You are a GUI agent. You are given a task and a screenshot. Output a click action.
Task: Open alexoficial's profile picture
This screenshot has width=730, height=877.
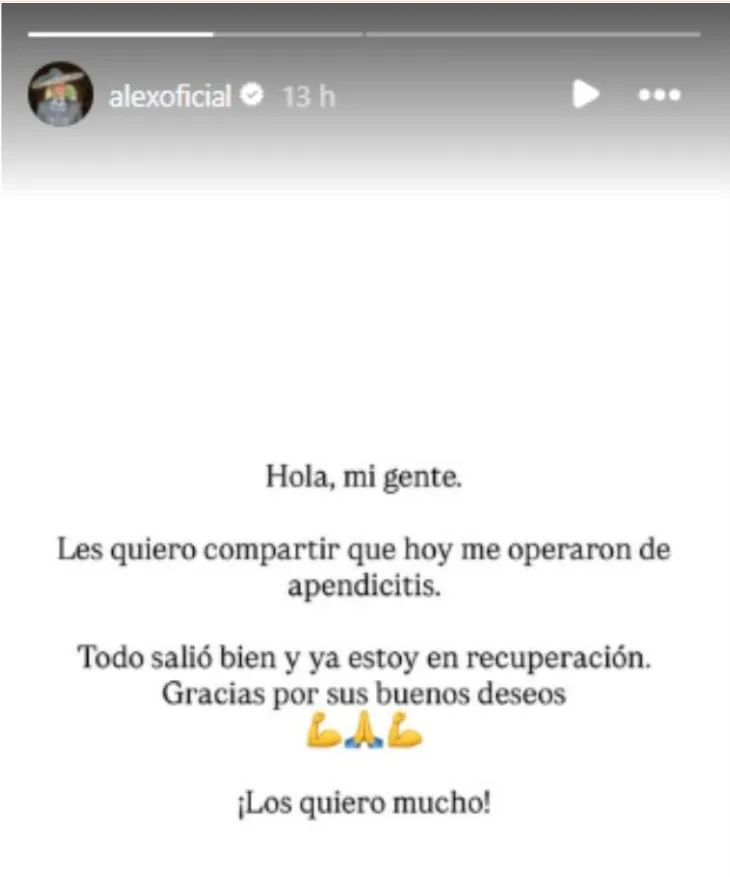click(60, 95)
